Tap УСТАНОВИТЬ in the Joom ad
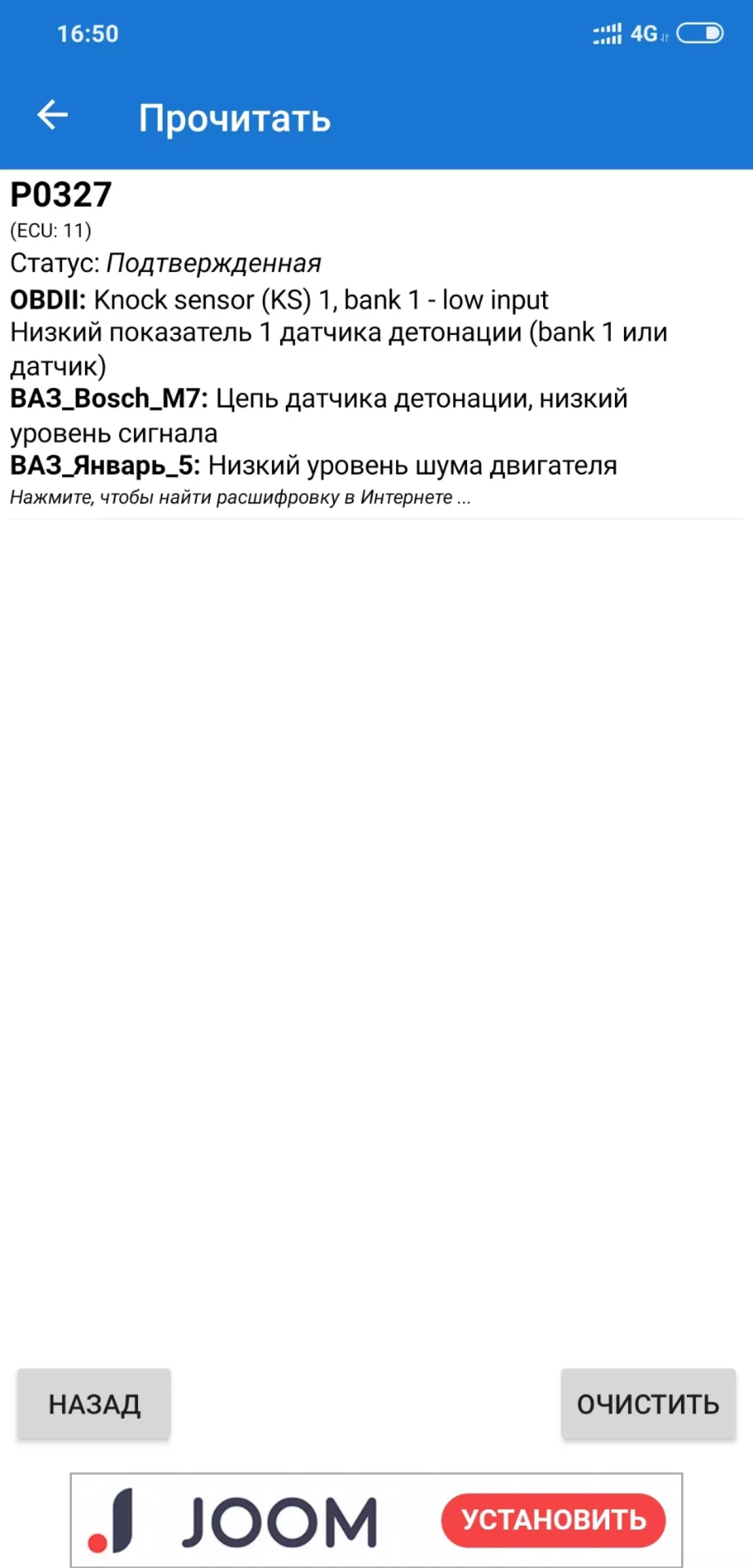753x1568 pixels. coord(553,1520)
